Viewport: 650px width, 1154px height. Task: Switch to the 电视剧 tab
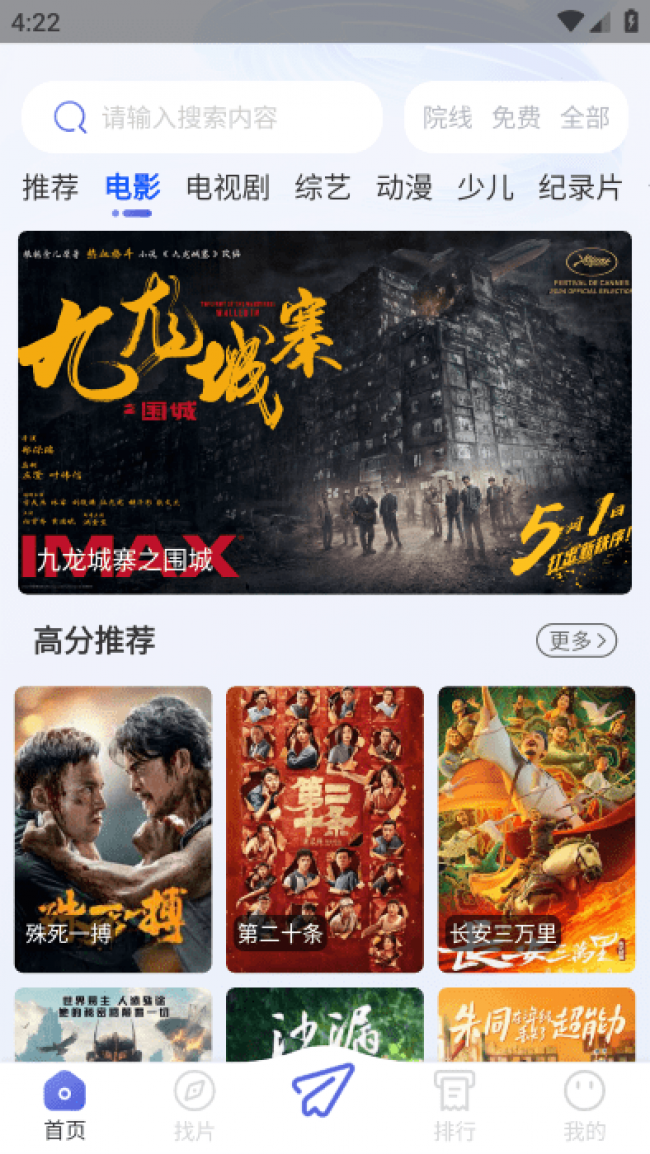(x=228, y=187)
